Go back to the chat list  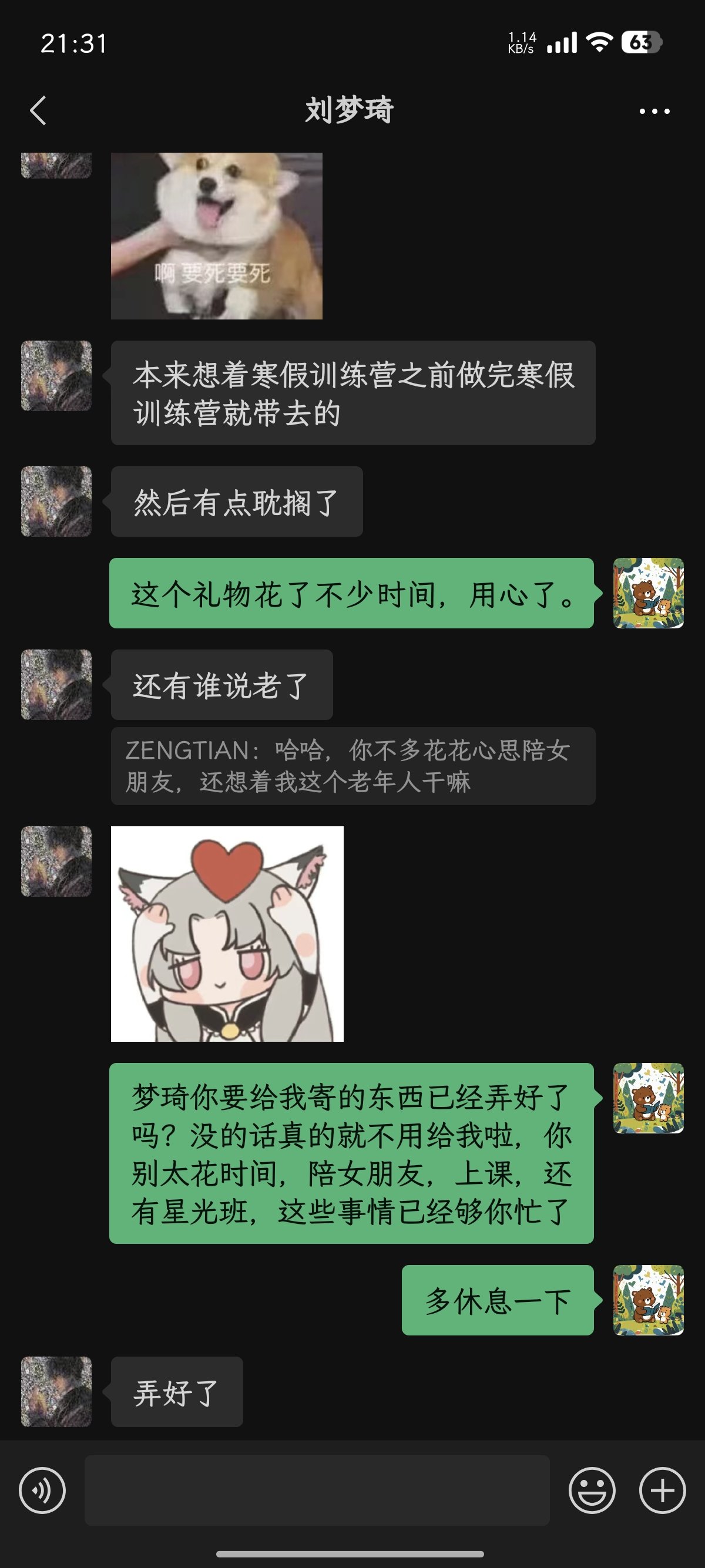point(38,111)
